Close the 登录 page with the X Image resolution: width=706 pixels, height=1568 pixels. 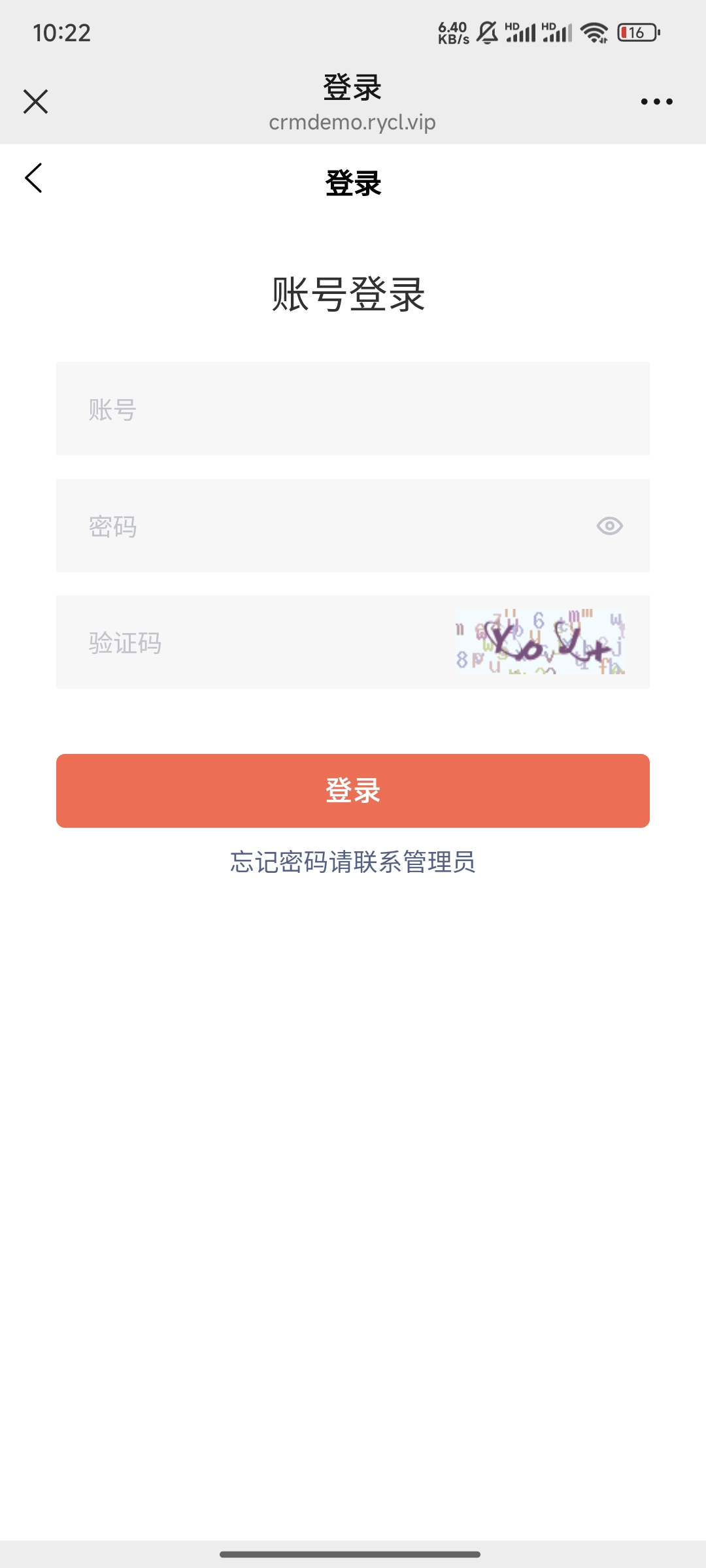click(x=36, y=101)
